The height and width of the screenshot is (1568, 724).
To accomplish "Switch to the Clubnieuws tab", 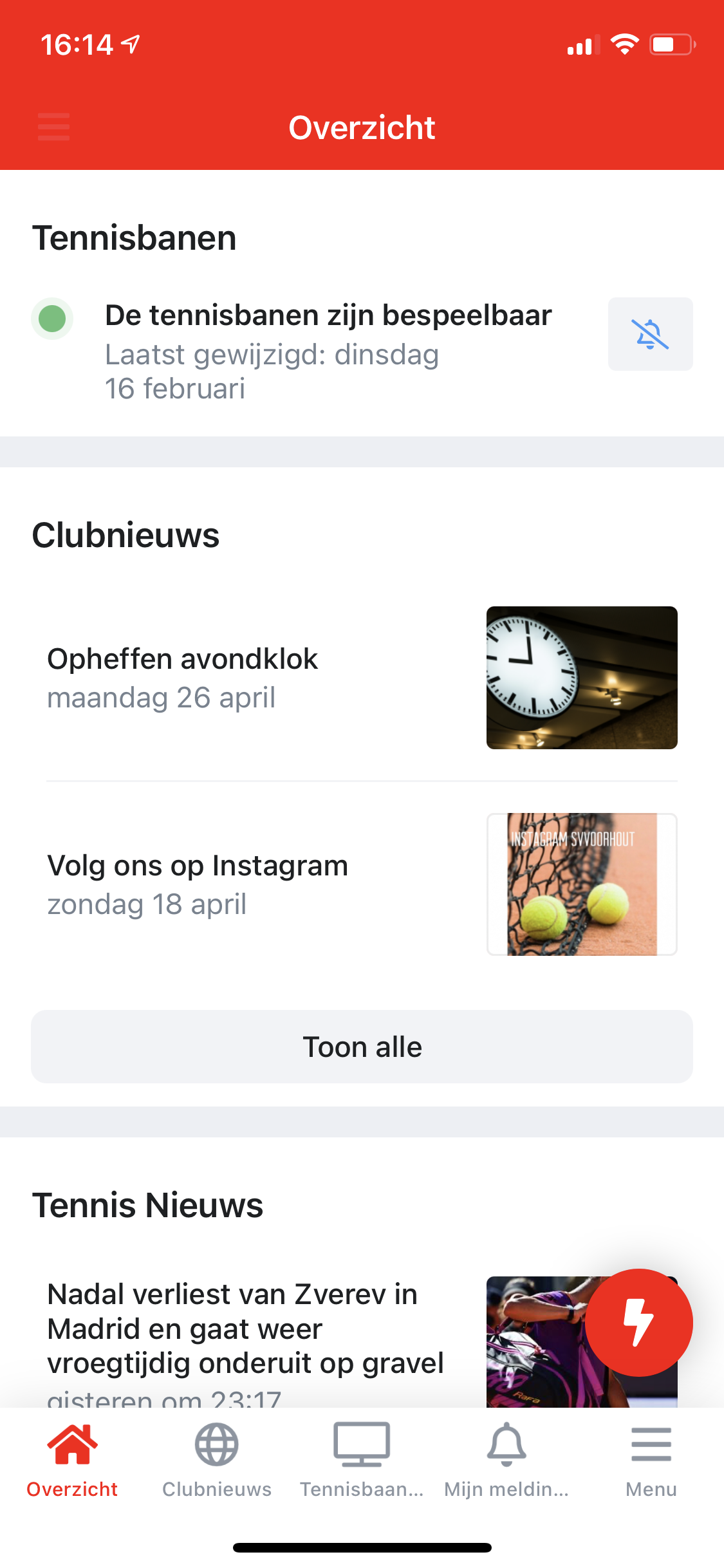I will [x=217, y=1458].
